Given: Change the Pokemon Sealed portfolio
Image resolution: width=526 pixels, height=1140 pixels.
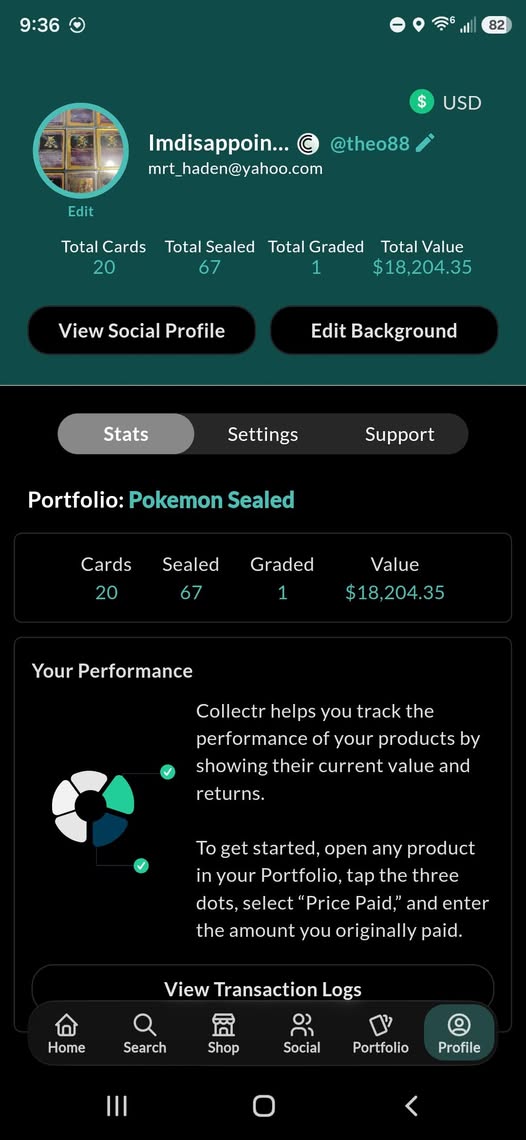Looking at the screenshot, I should (x=212, y=500).
